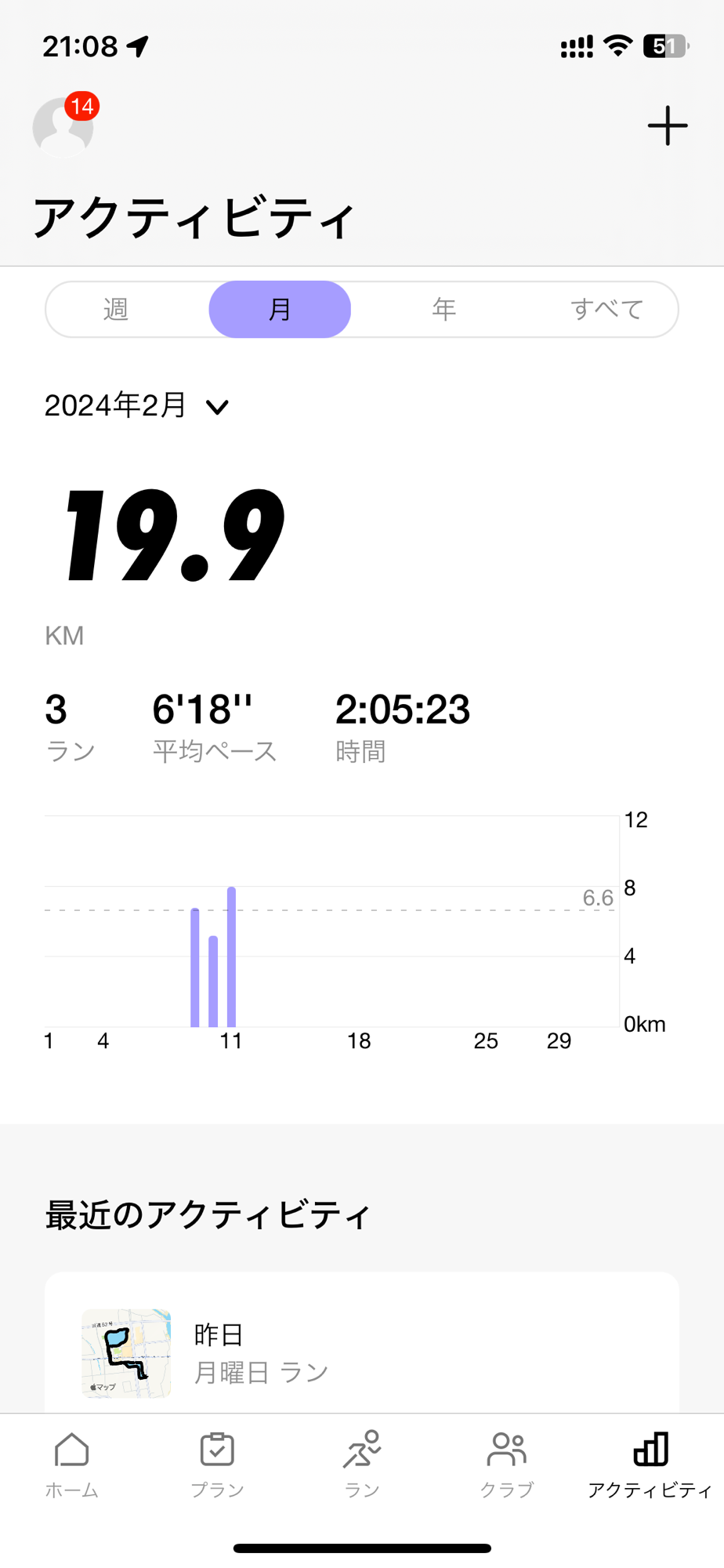Open the profile avatar with 14 notifications
The width and height of the screenshot is (724, 1568).
[x=63, y=125]
